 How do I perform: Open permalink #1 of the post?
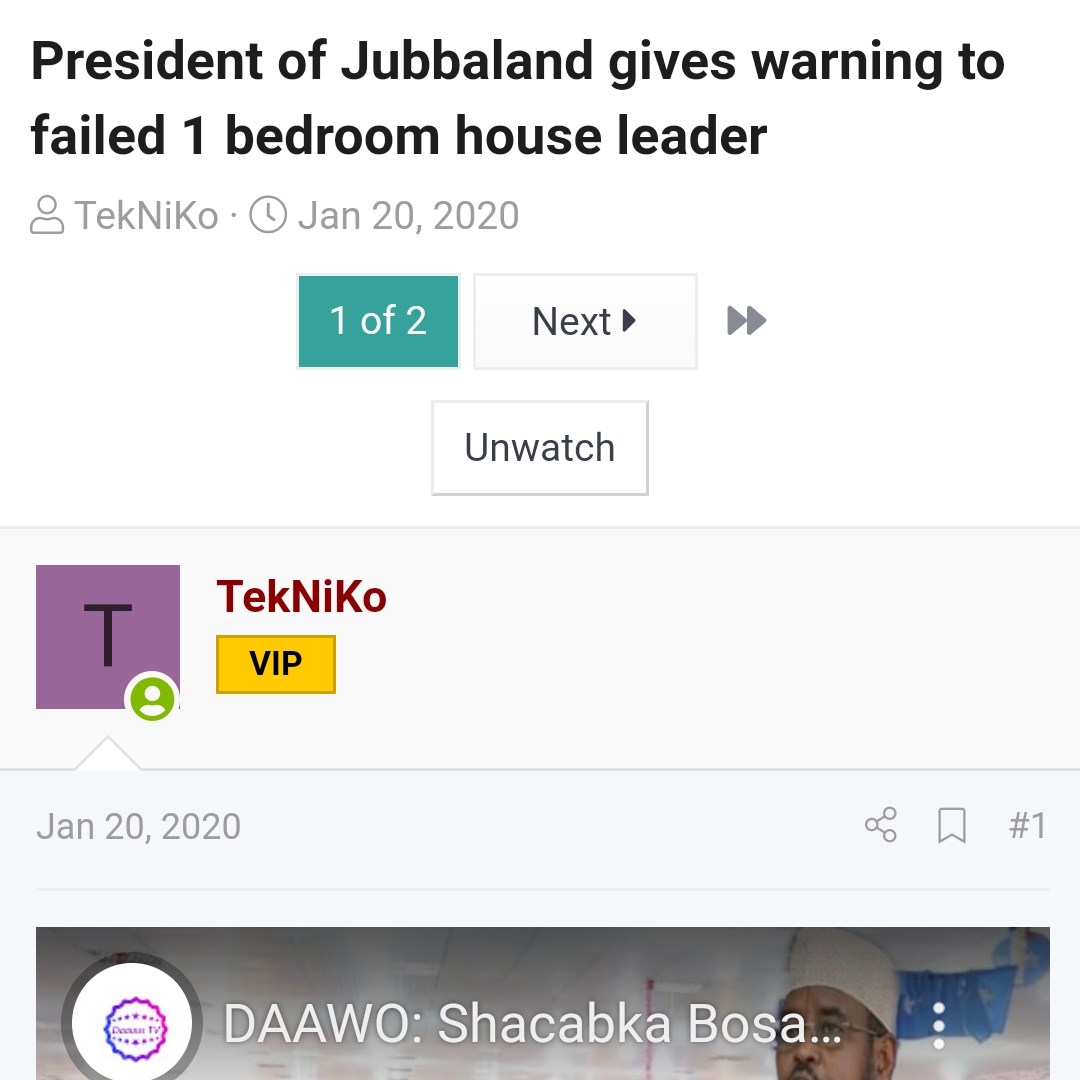1027,826
